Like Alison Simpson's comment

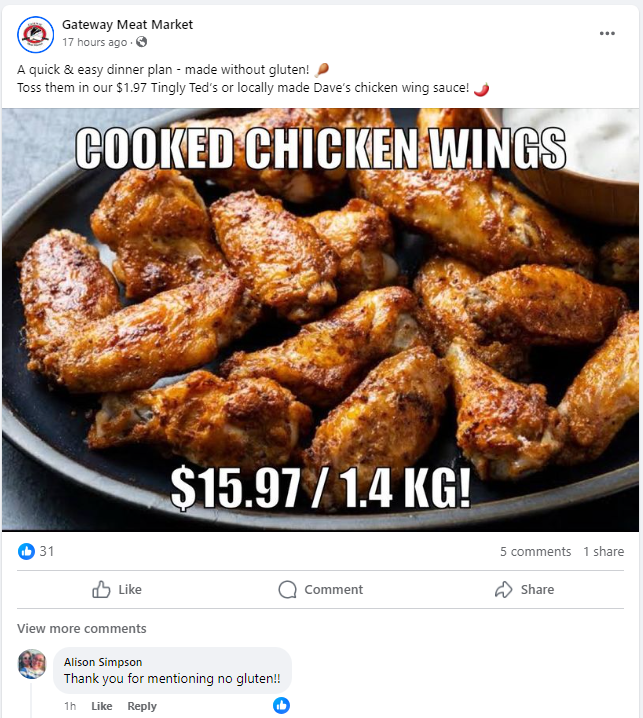[101, 706]
